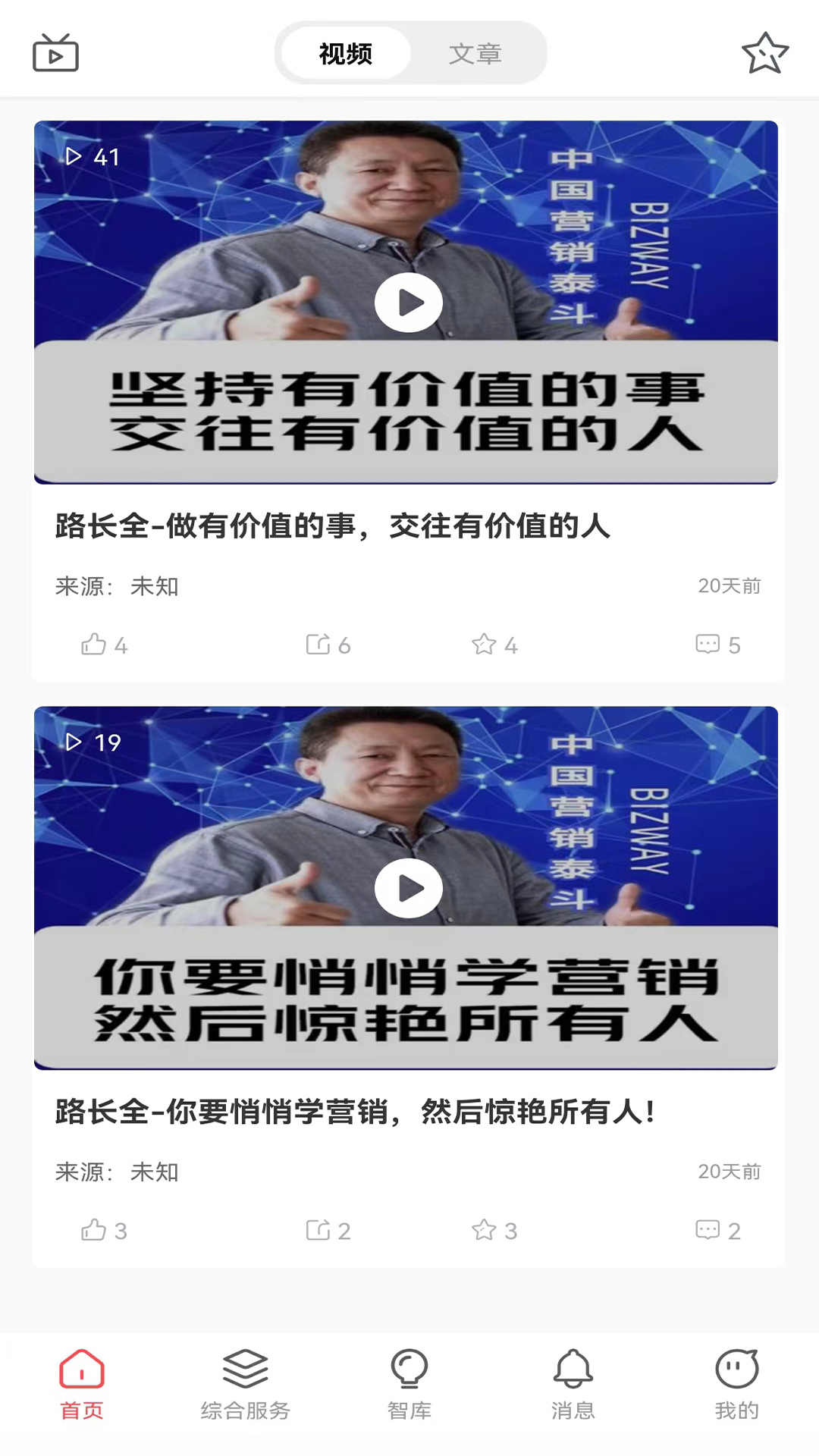This screenshot has width=819, height=1456.
Task: Go to the 综合服务 tab
Action: click(246, 1385)
